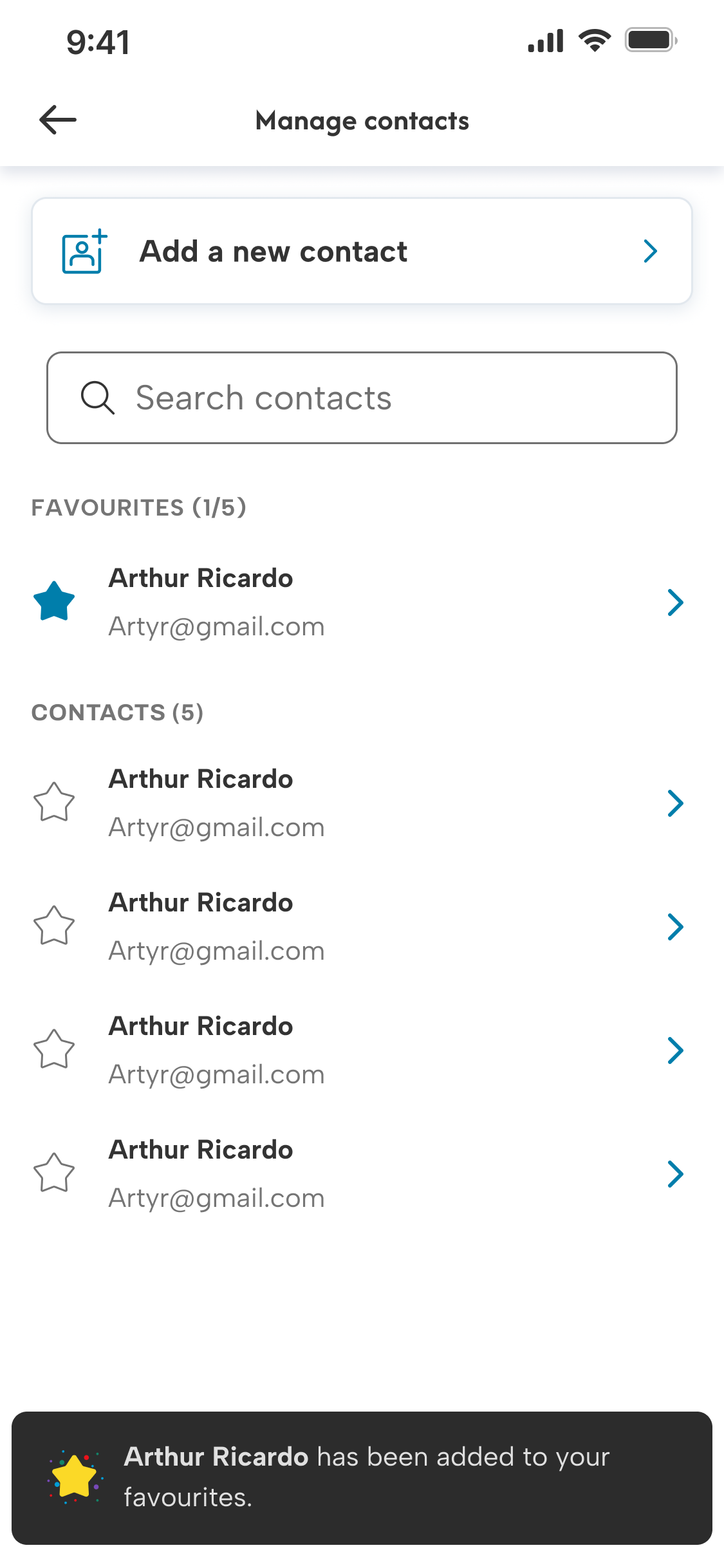Click the blue favourite star next to Arthur Ricardo
The height and width of the screenshot is (1568, 724).
[54, 602]
